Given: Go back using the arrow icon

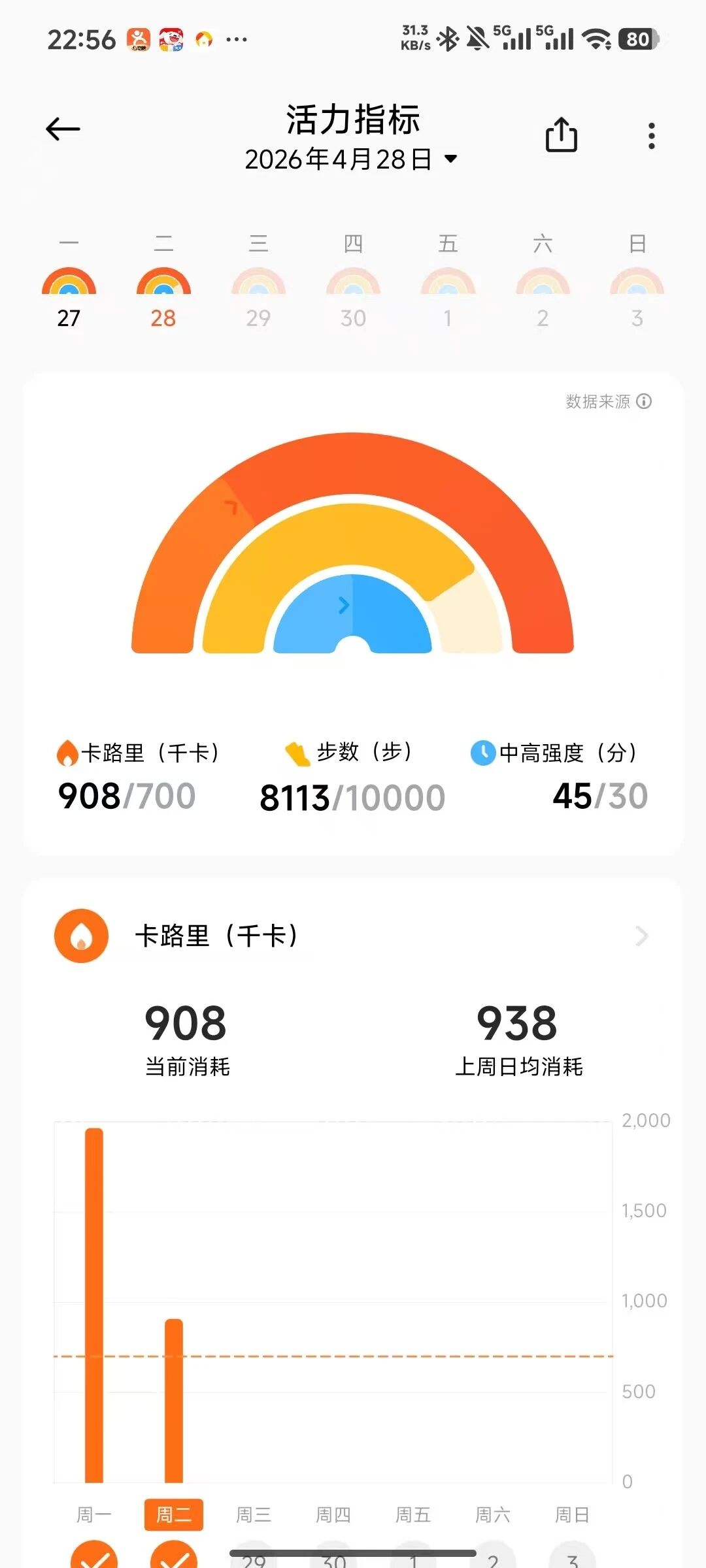Looking at the screenshot, I should [63, 129].
